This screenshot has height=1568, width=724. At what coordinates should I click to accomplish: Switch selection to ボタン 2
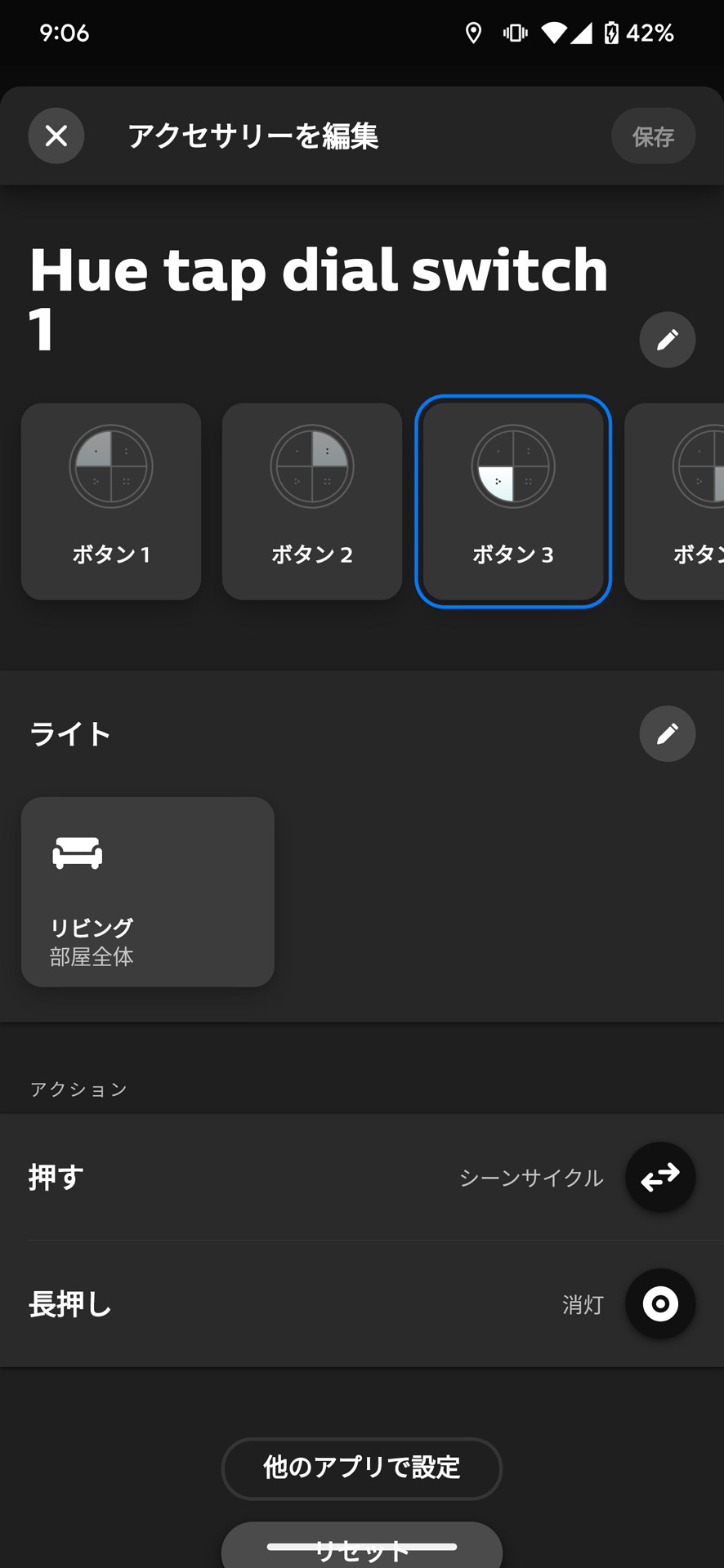[x=311, y=501]
